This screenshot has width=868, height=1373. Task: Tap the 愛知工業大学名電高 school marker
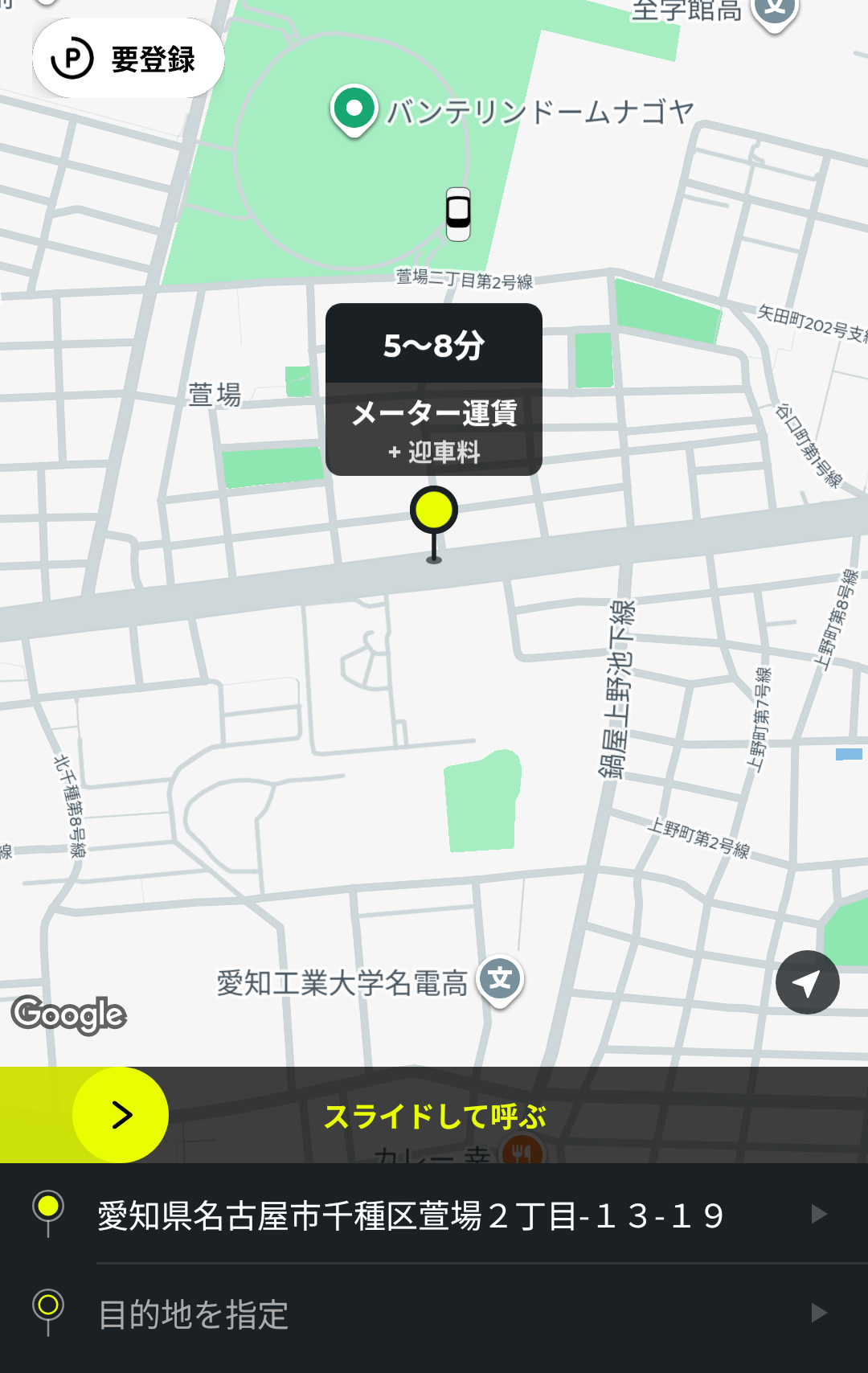pos(500,979)
